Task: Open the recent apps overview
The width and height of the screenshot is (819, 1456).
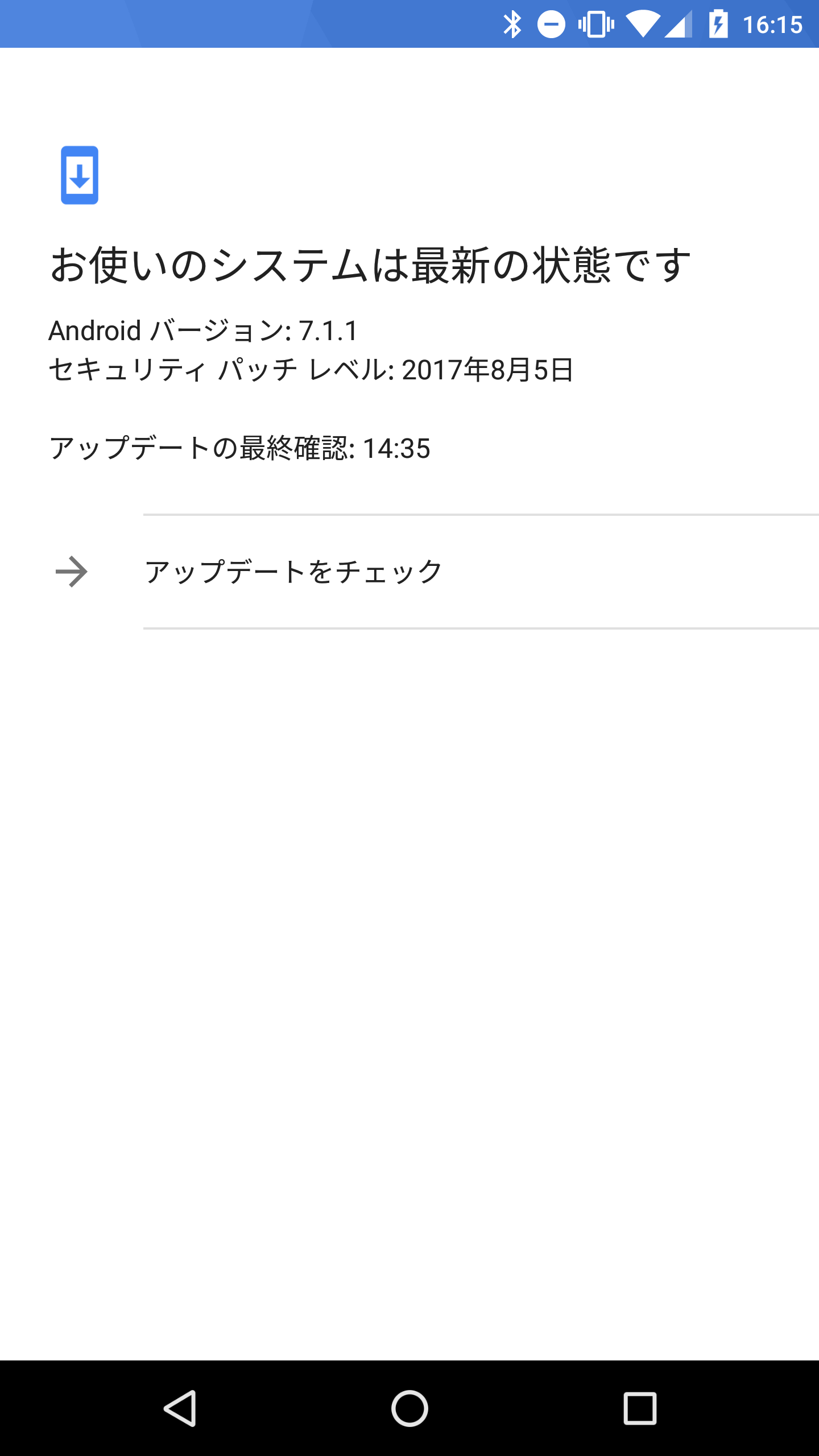Action: click(x=640, y=1408)
